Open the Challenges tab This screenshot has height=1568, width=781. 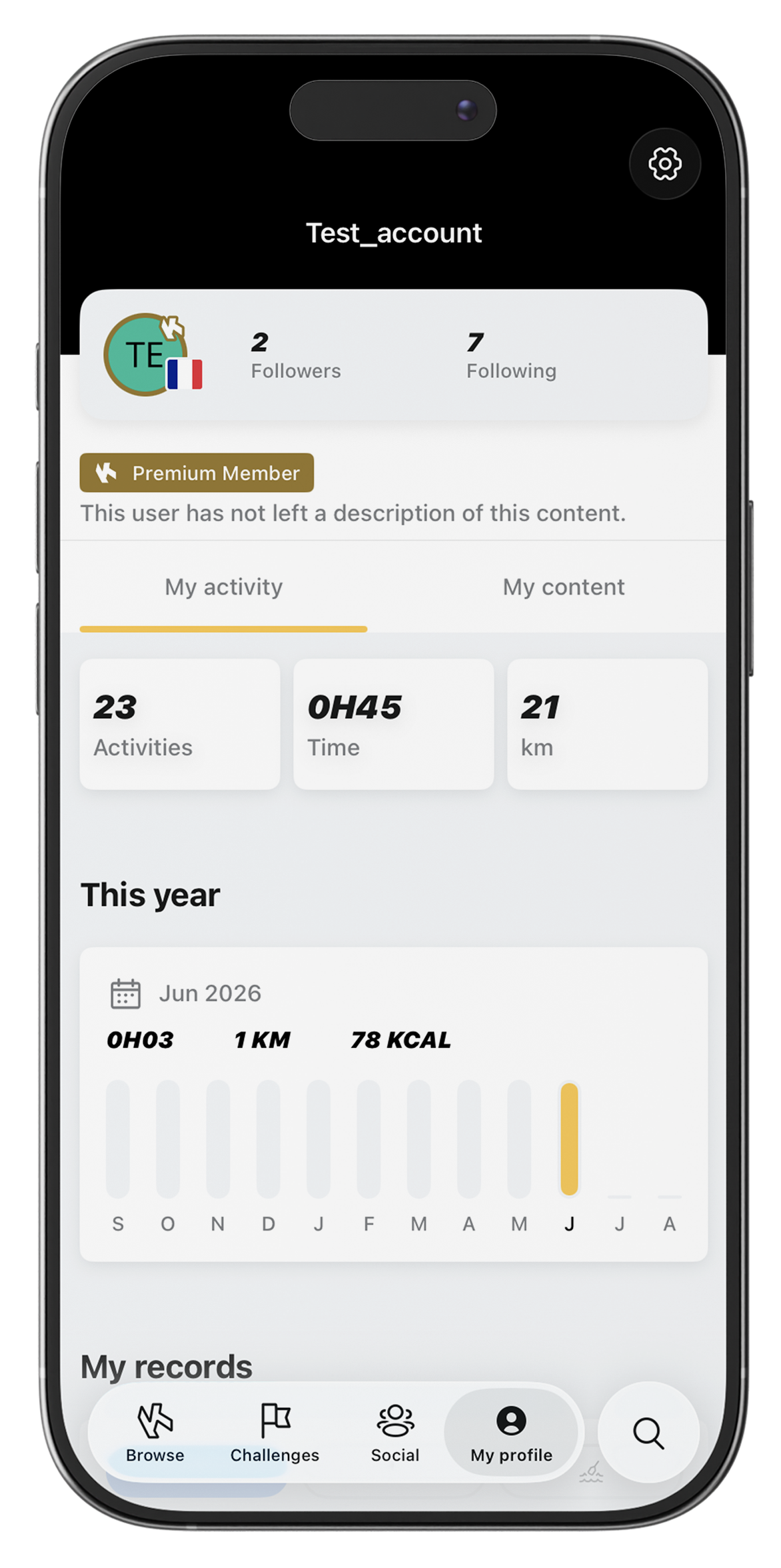tap(275, 1433)
